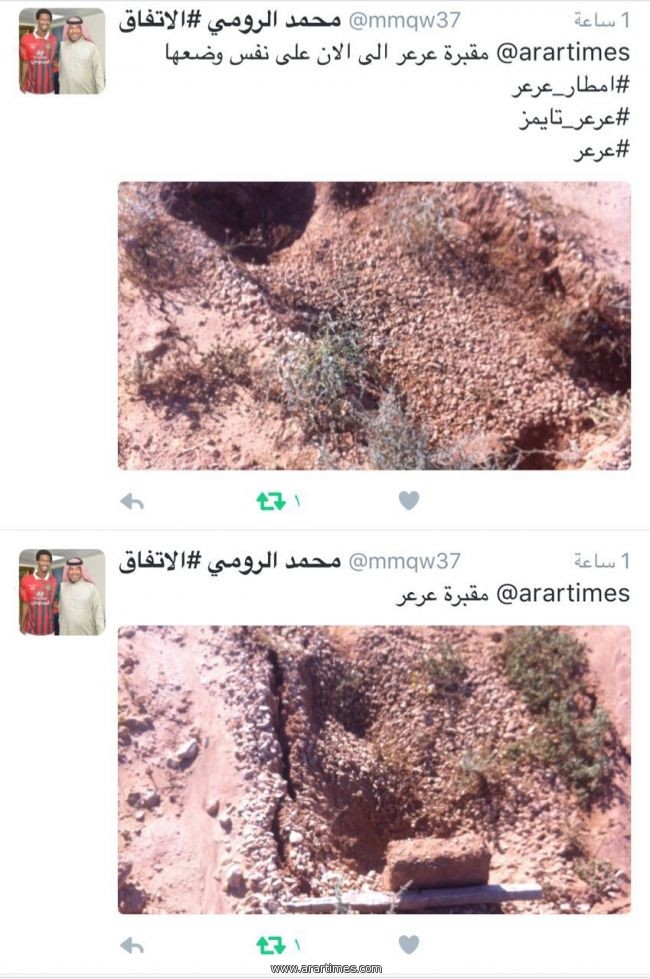View the grave photo in the hashtag tweet

374,325
